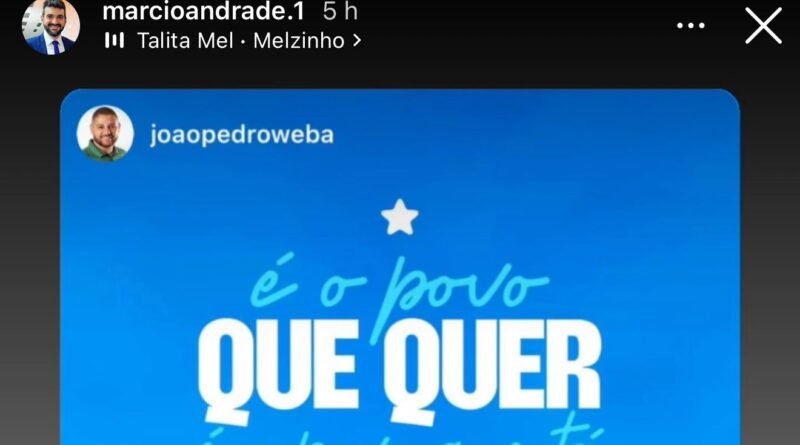This screenshot has height=445, width=800.
Task: Open the marcioandrade.1 username
Action: (x=204, y=12)
